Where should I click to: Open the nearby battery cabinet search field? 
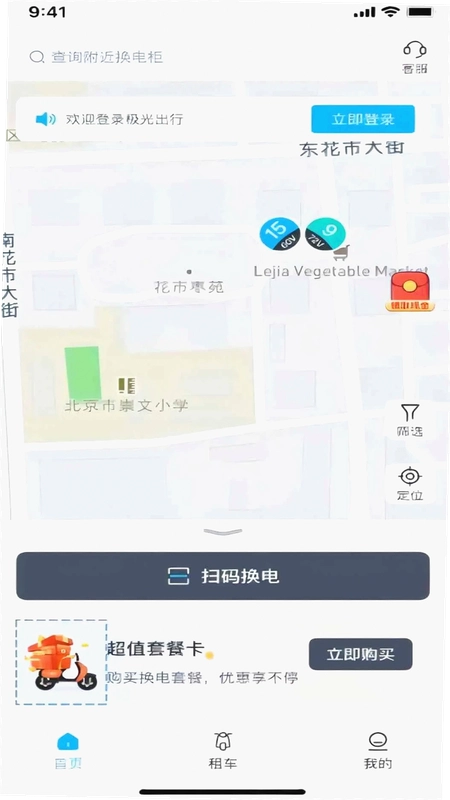pyautogui.click(x=97, y=57)
